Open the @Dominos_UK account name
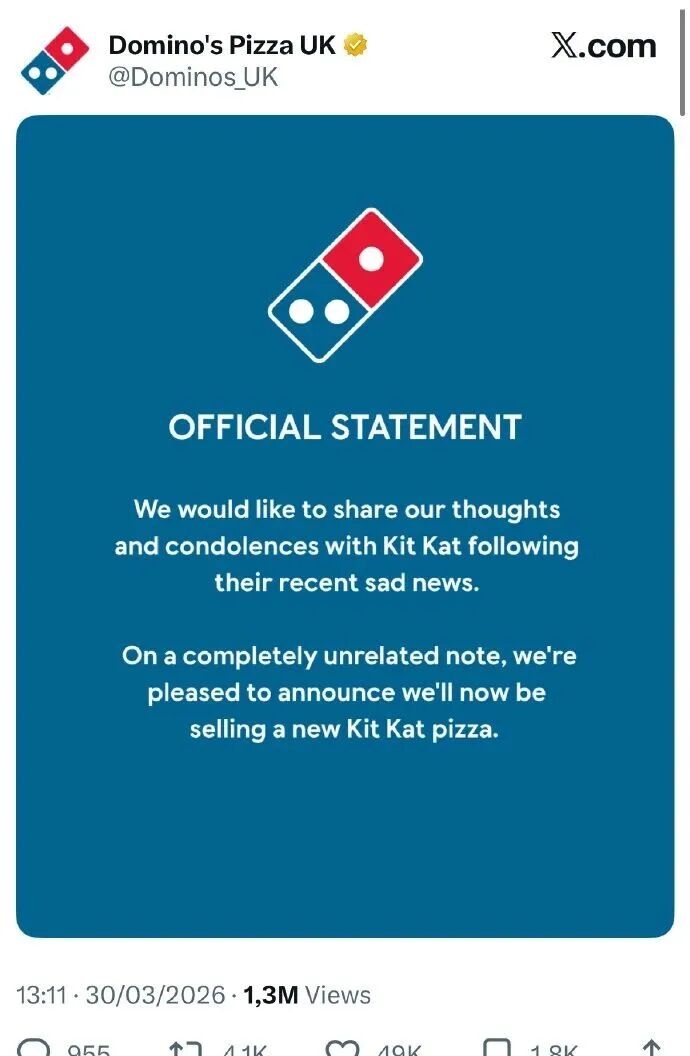 click(x=192, y=78)
